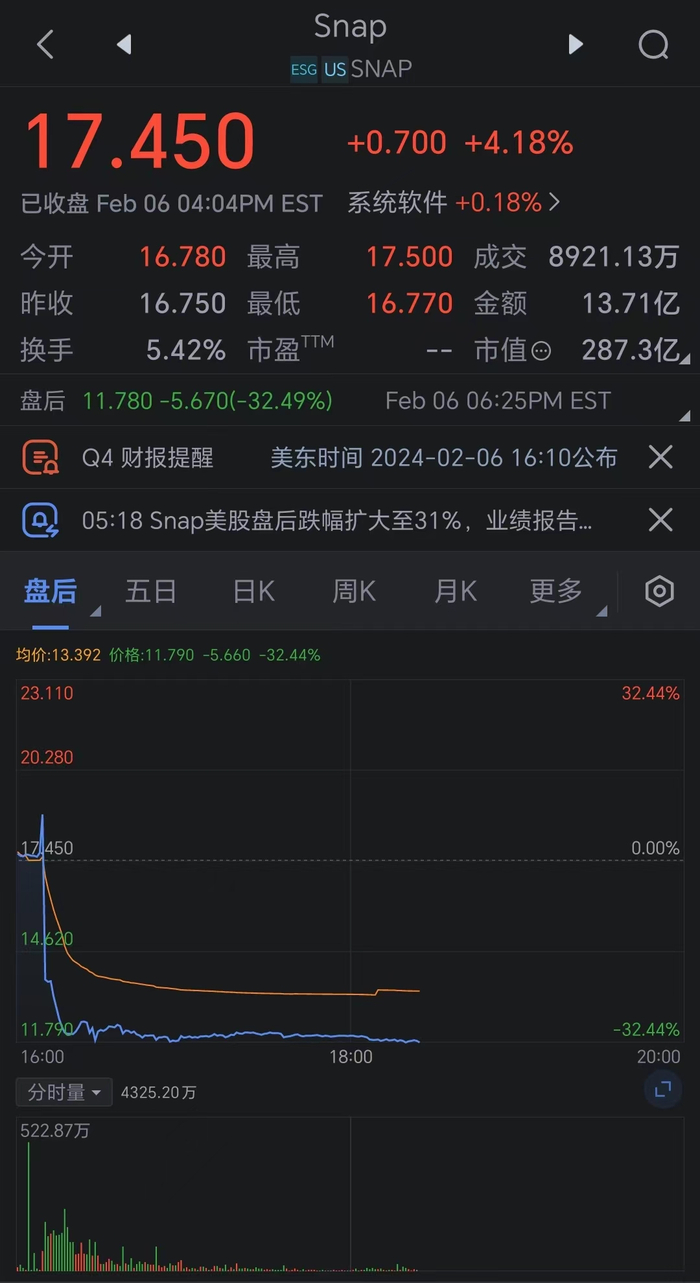The height and width of the screenshot is (1283, 700).
Task: Open the 系统软件 sector link
Action: tap(453, 203)
